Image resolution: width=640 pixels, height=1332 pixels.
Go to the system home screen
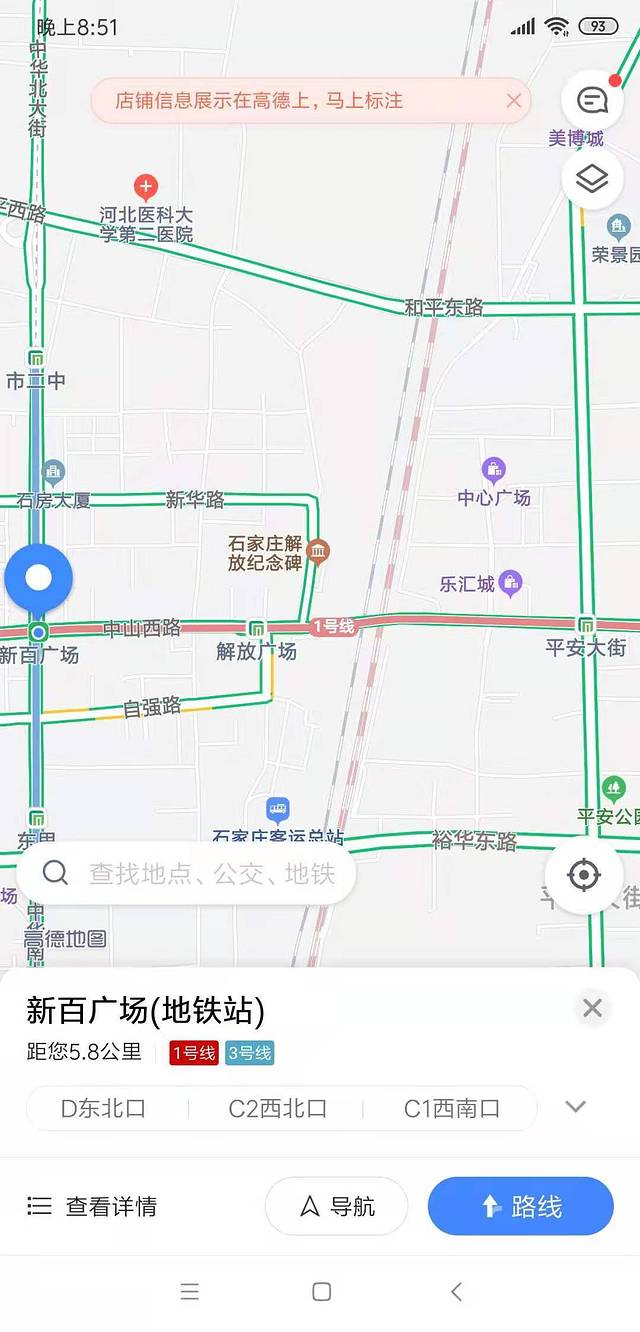point(321,1292)
